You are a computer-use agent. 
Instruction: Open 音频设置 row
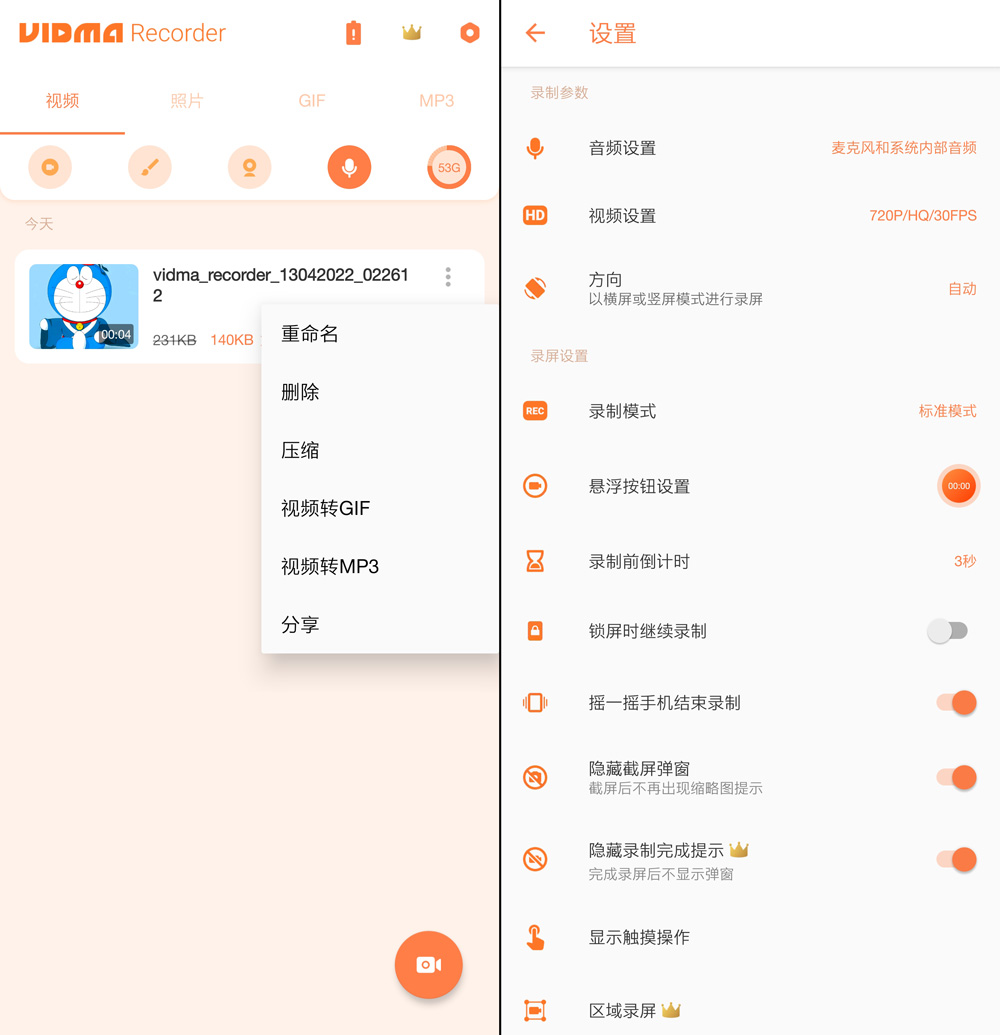(750, 148)
